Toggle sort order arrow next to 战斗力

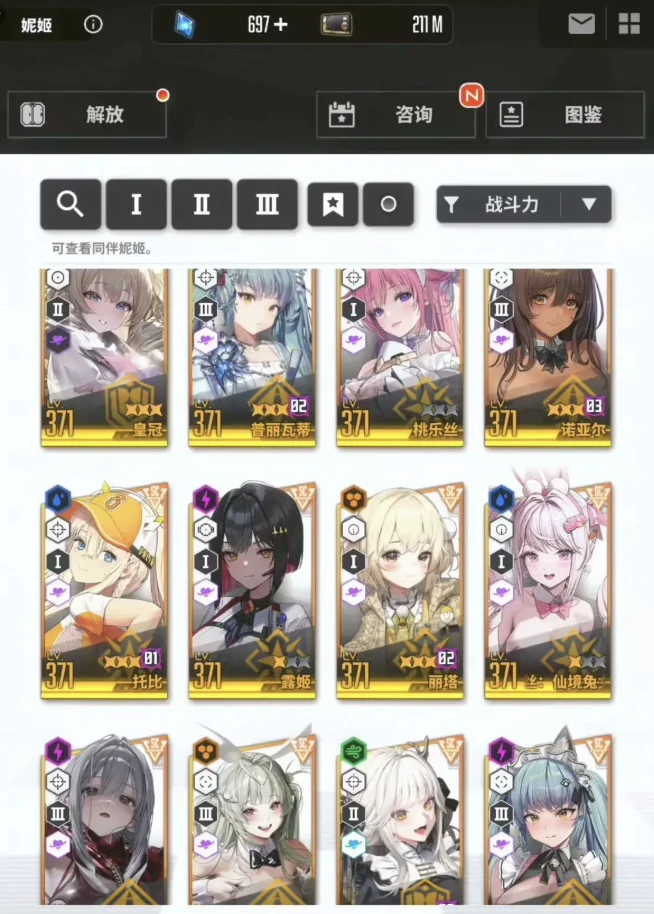pyautogui.click(x=588, y=205)
